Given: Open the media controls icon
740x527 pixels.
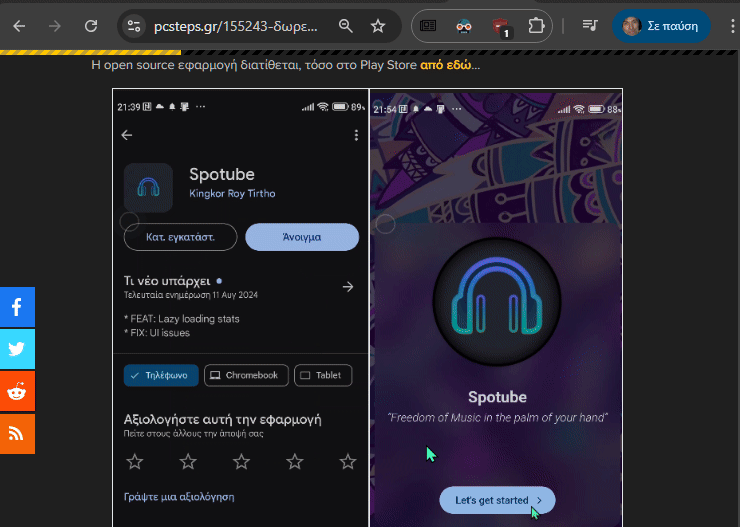Looking at the screenshot, I should pyautogui.click(x=590, y=26).
